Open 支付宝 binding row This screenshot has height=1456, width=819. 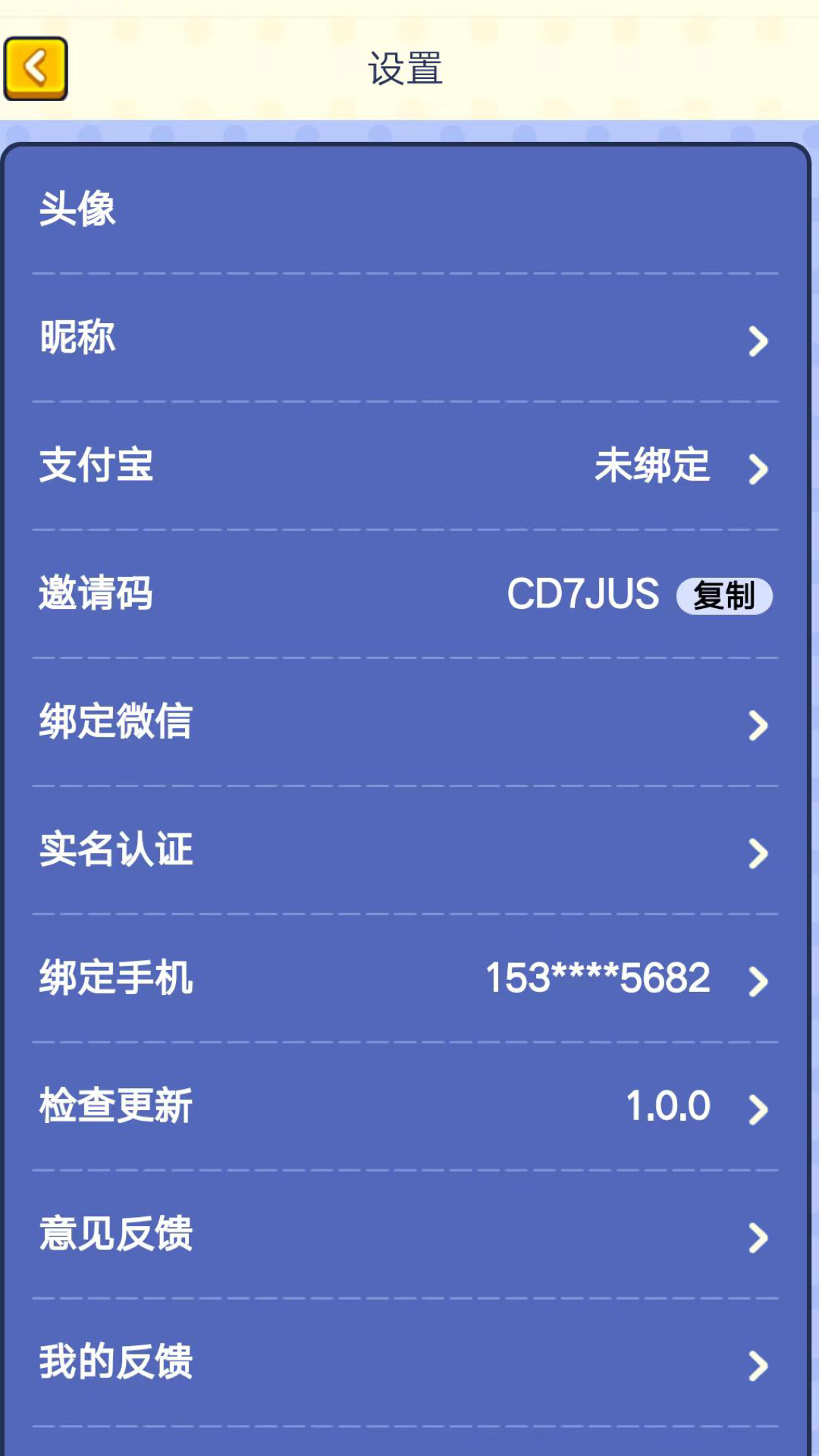(x=405, y=466)
